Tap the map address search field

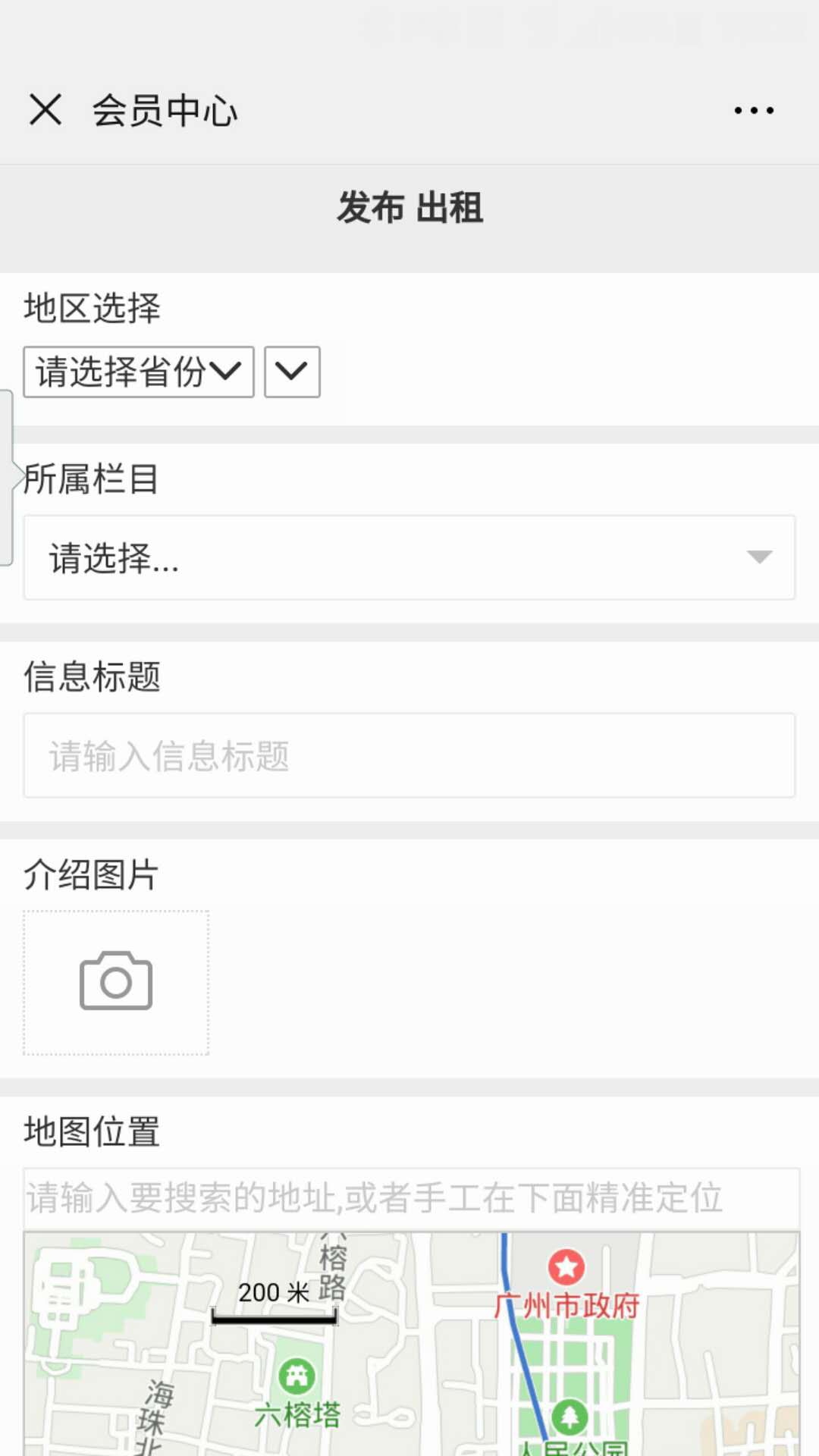click(411, 1199)
